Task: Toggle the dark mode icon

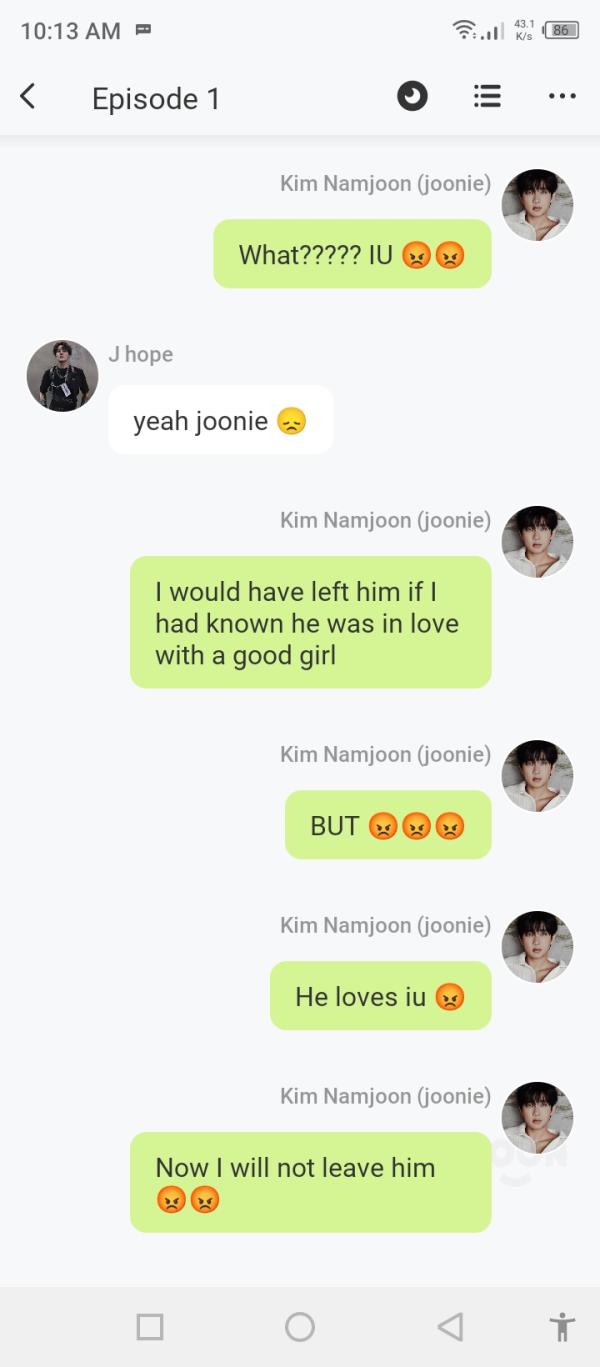Action: [x=412, y=96]
